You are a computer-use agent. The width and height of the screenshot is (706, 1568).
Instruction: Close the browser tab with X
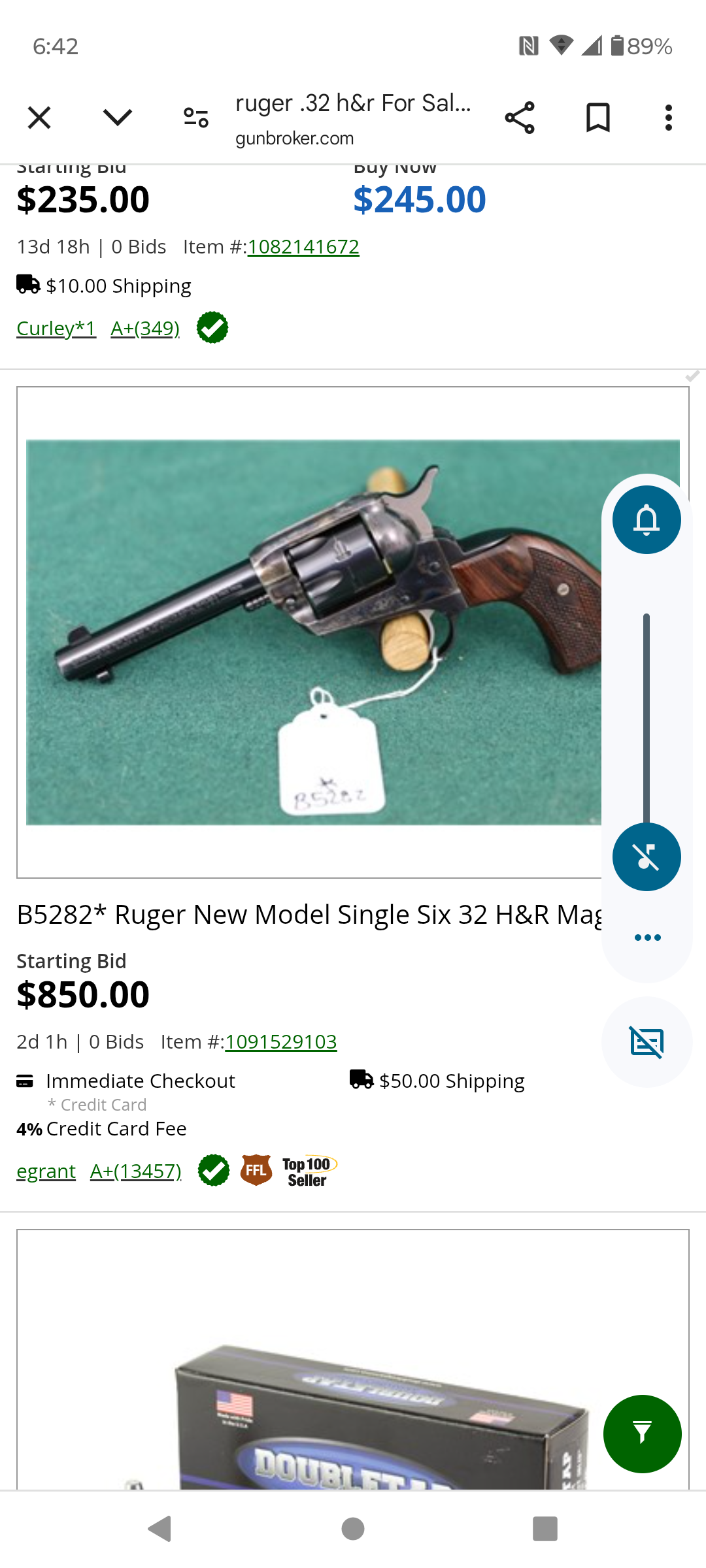39,118
